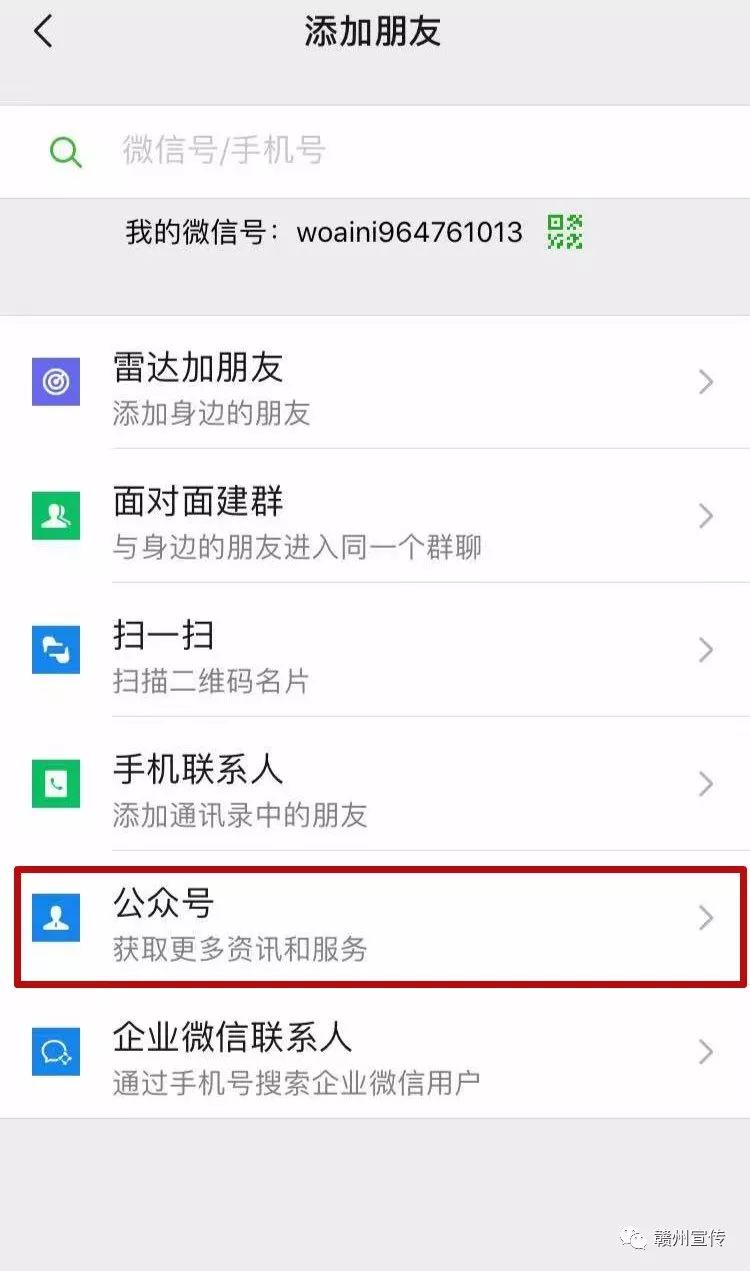This screenshot has height=1271, width=750.
Task: Open 手机联系人
Action: (375, 784)
